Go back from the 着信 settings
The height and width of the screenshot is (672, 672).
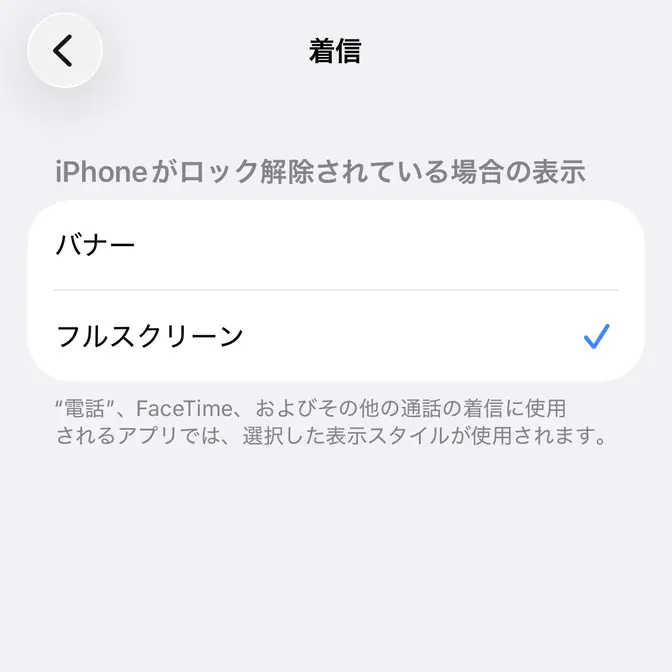(65, 50)
